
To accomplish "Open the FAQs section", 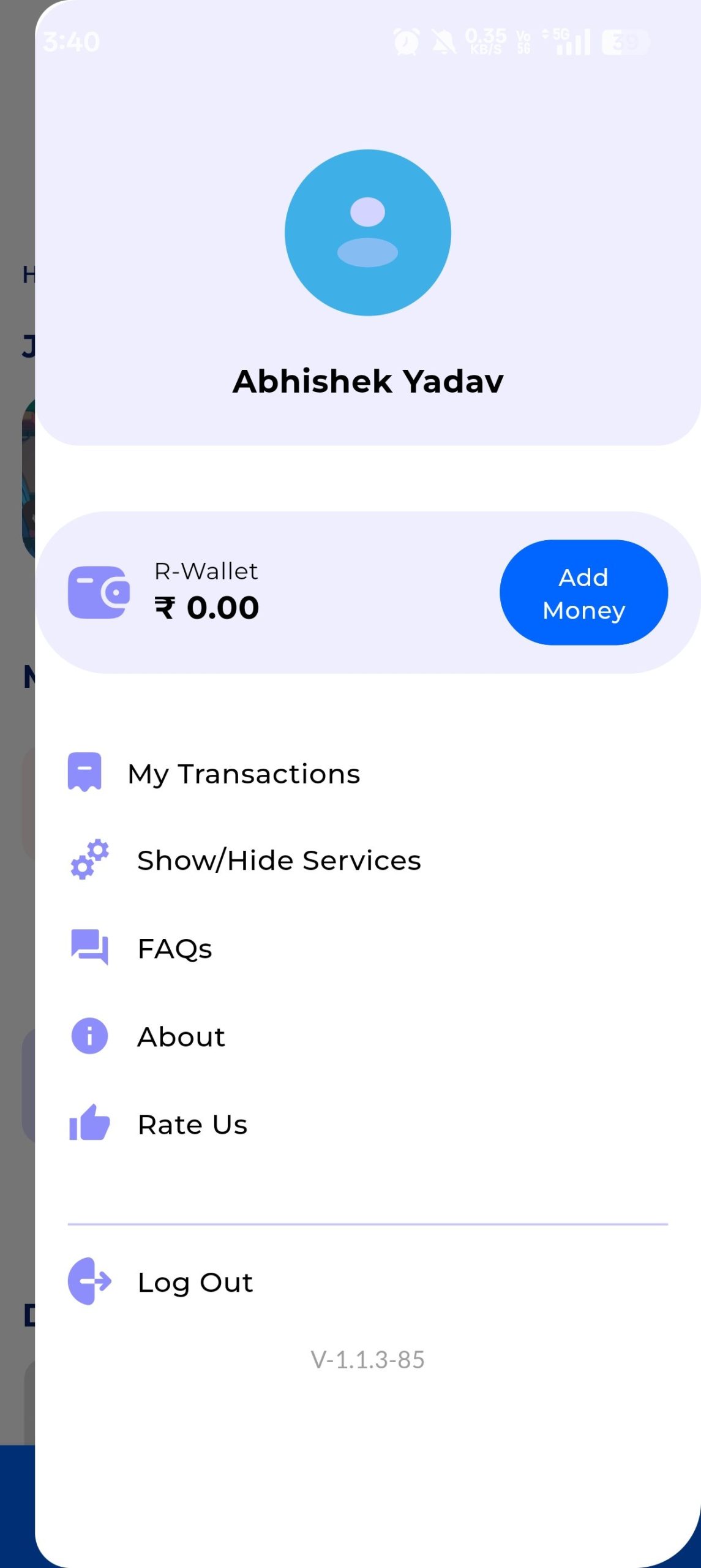I will point(175,949).
